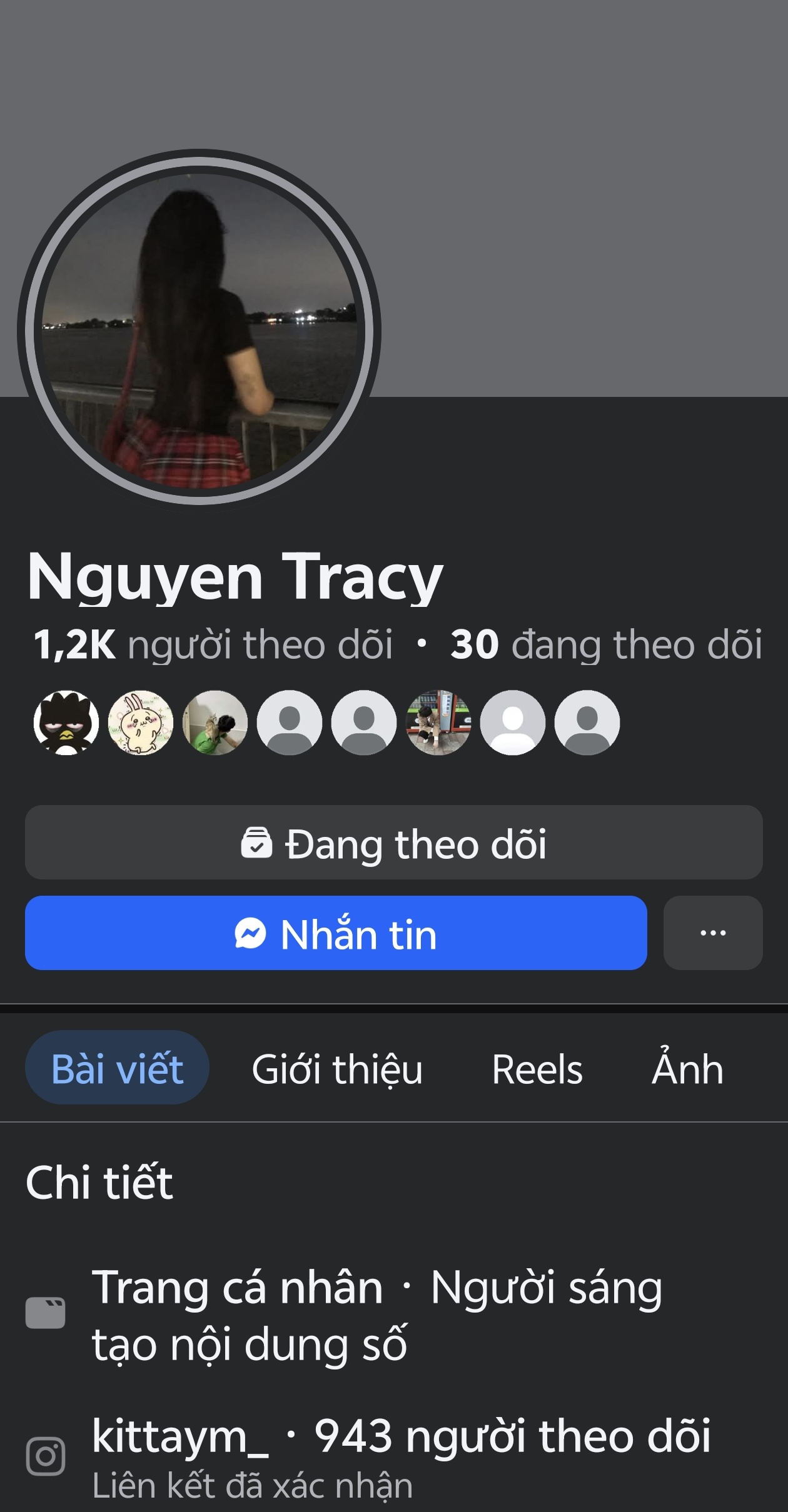This screenshot has width=788, height=1512.
Task: Select the Ảnh tab
Action: (688, 1069)
